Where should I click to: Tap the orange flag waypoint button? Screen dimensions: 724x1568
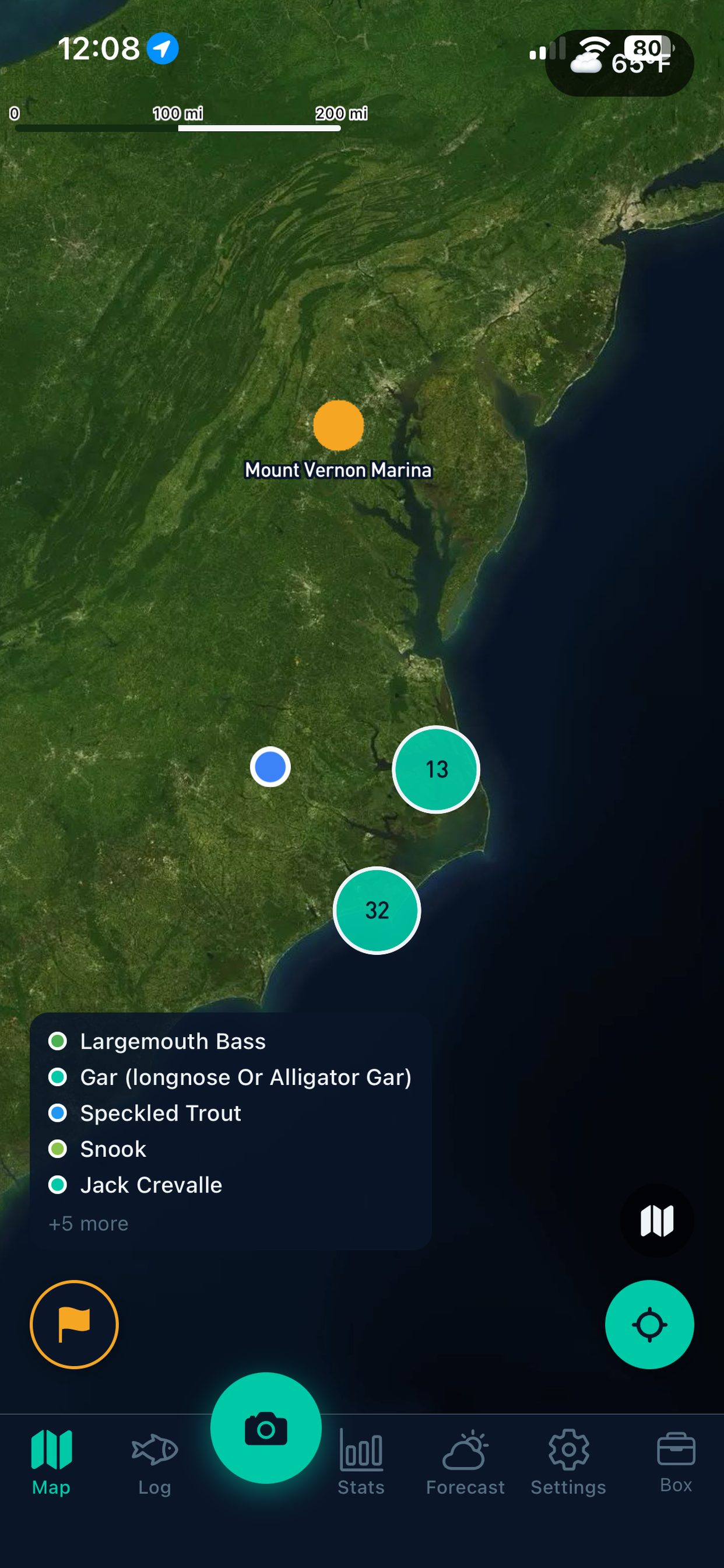(x=74, y=1325)
